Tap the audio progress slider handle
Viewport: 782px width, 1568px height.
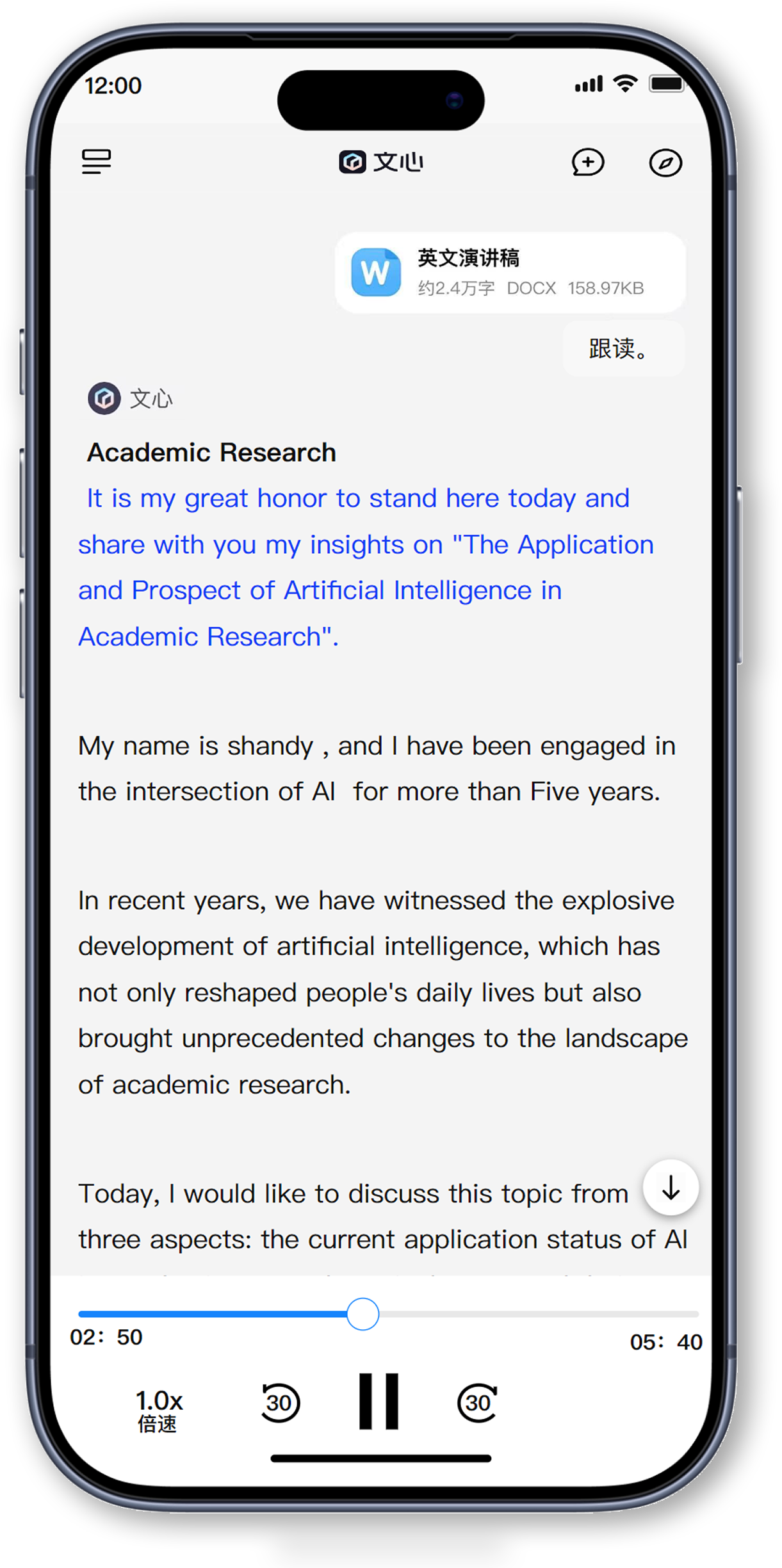[x=363, y=1314]
